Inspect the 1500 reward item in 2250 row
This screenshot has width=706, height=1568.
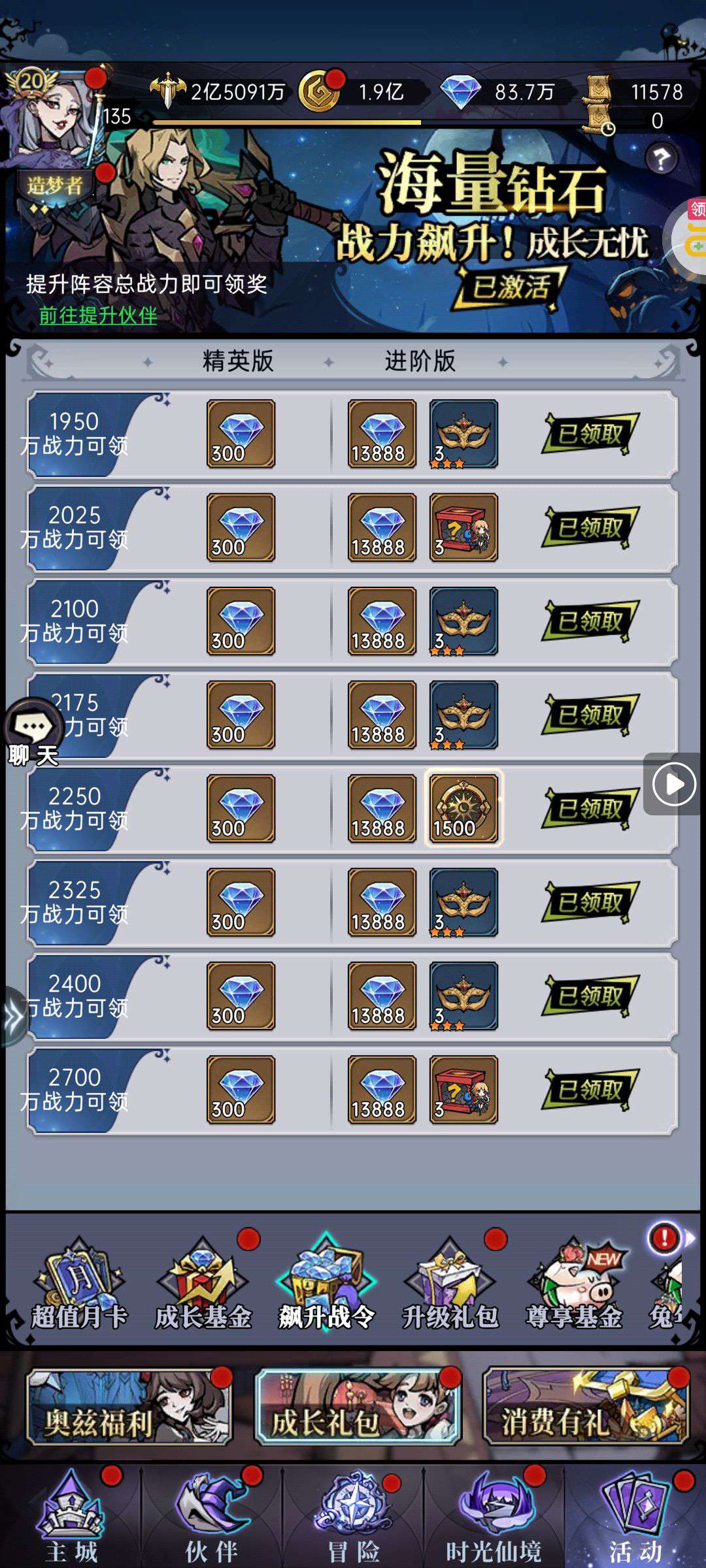(x=463, y=808)
